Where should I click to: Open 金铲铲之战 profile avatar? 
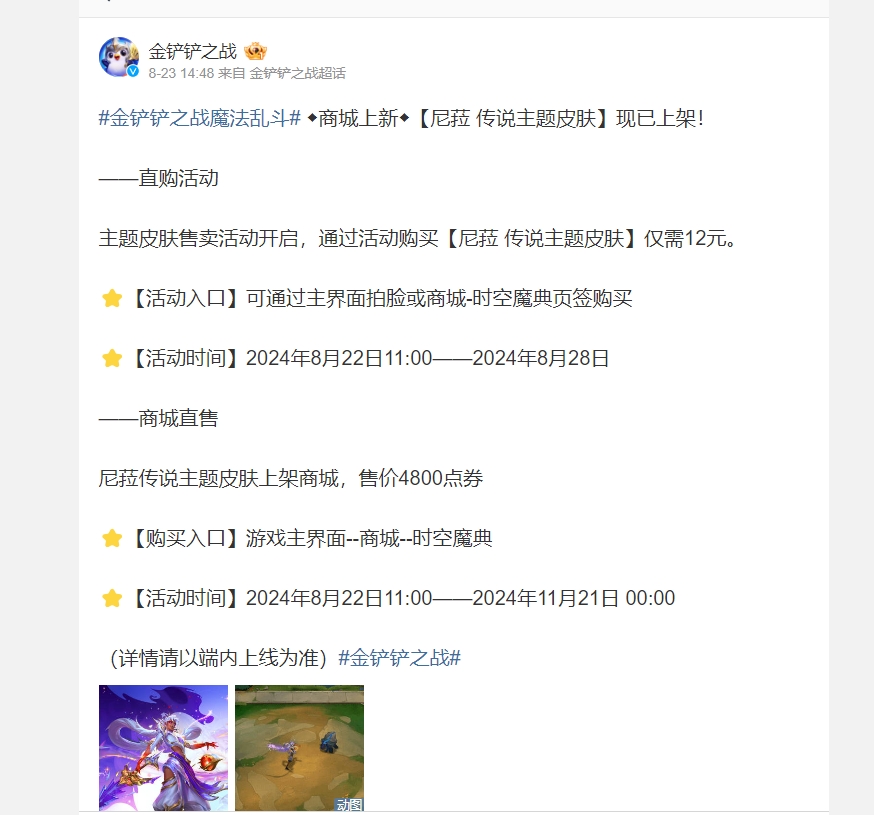pos(119,57)
